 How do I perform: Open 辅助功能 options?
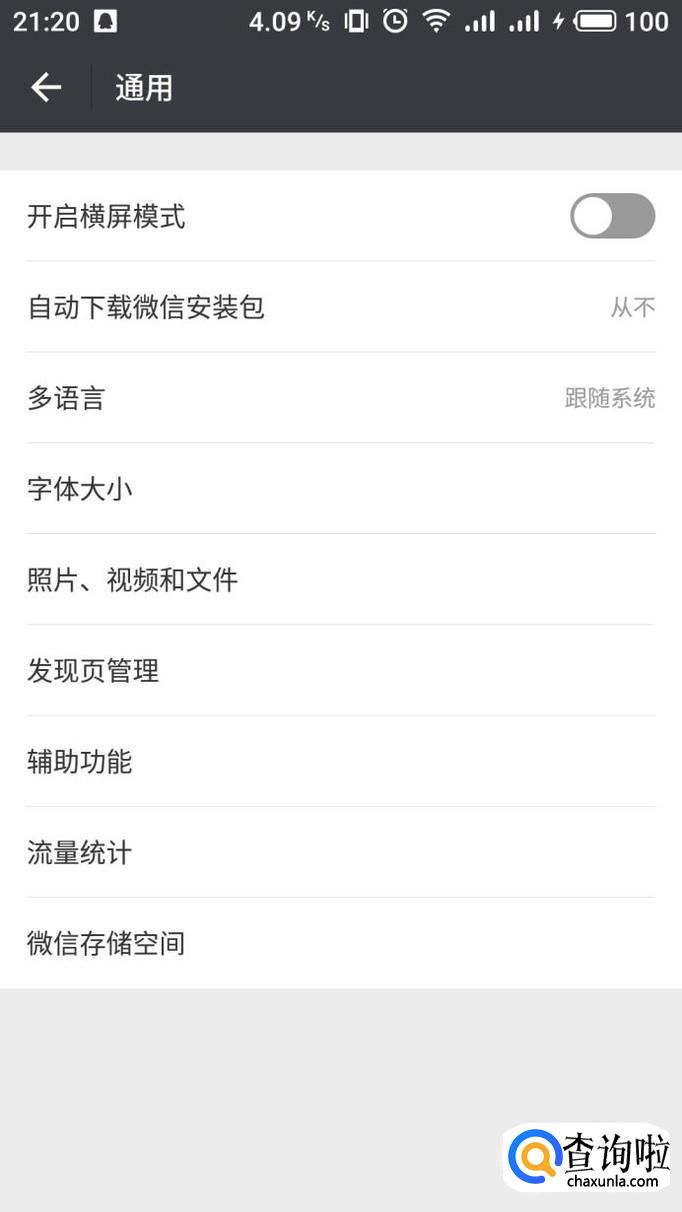click(340, 762)
